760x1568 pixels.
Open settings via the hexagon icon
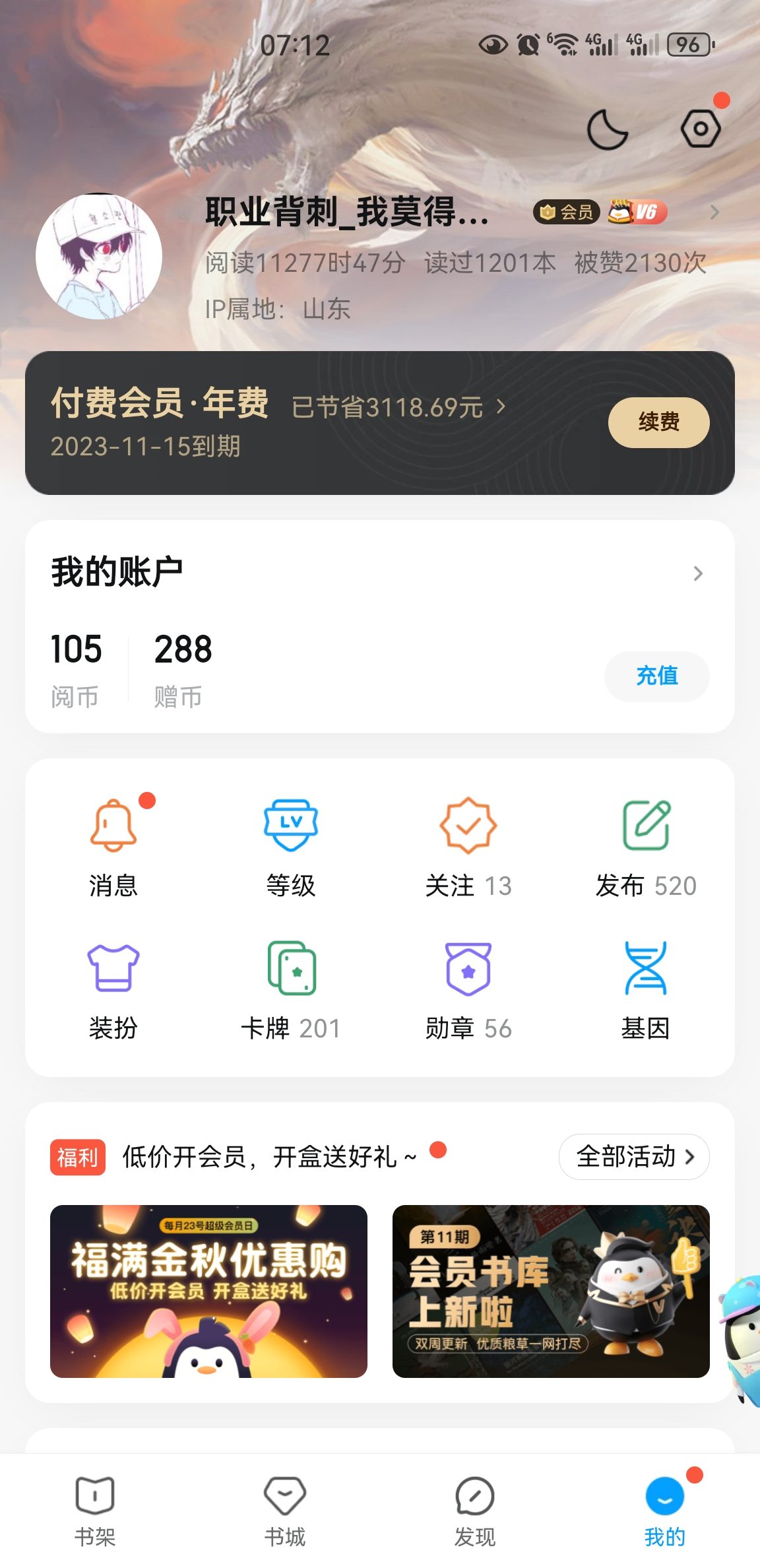pos(700,129)
